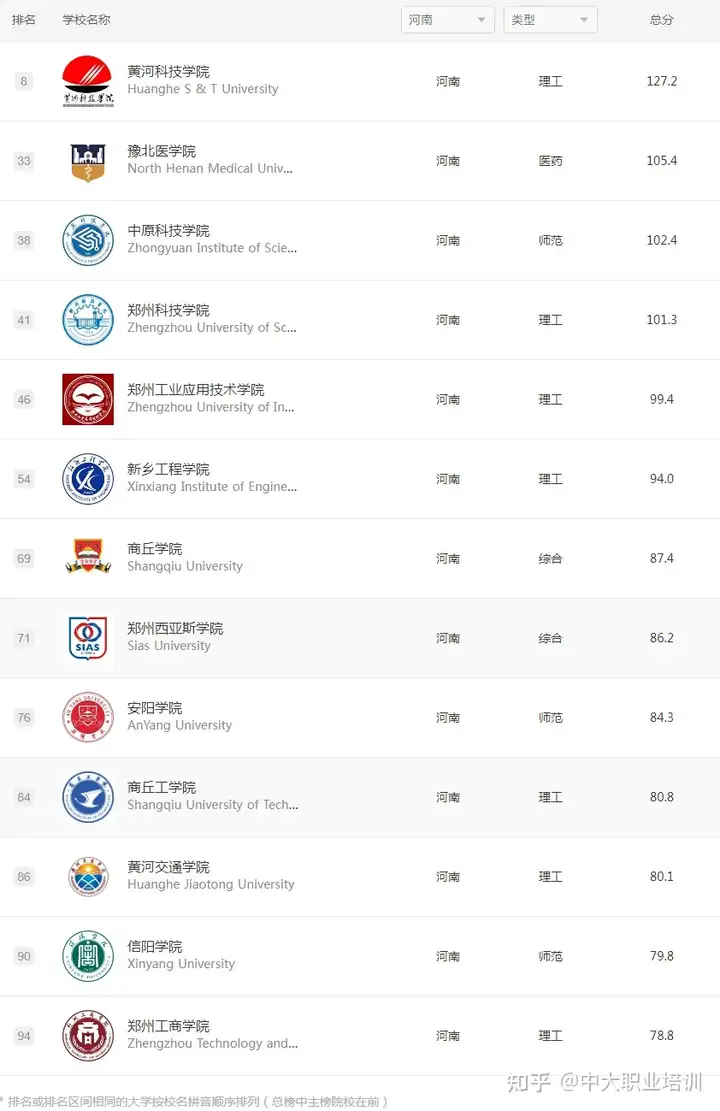Open 黄河交通学院 row
720x1111 pixels.
(360, 877)
